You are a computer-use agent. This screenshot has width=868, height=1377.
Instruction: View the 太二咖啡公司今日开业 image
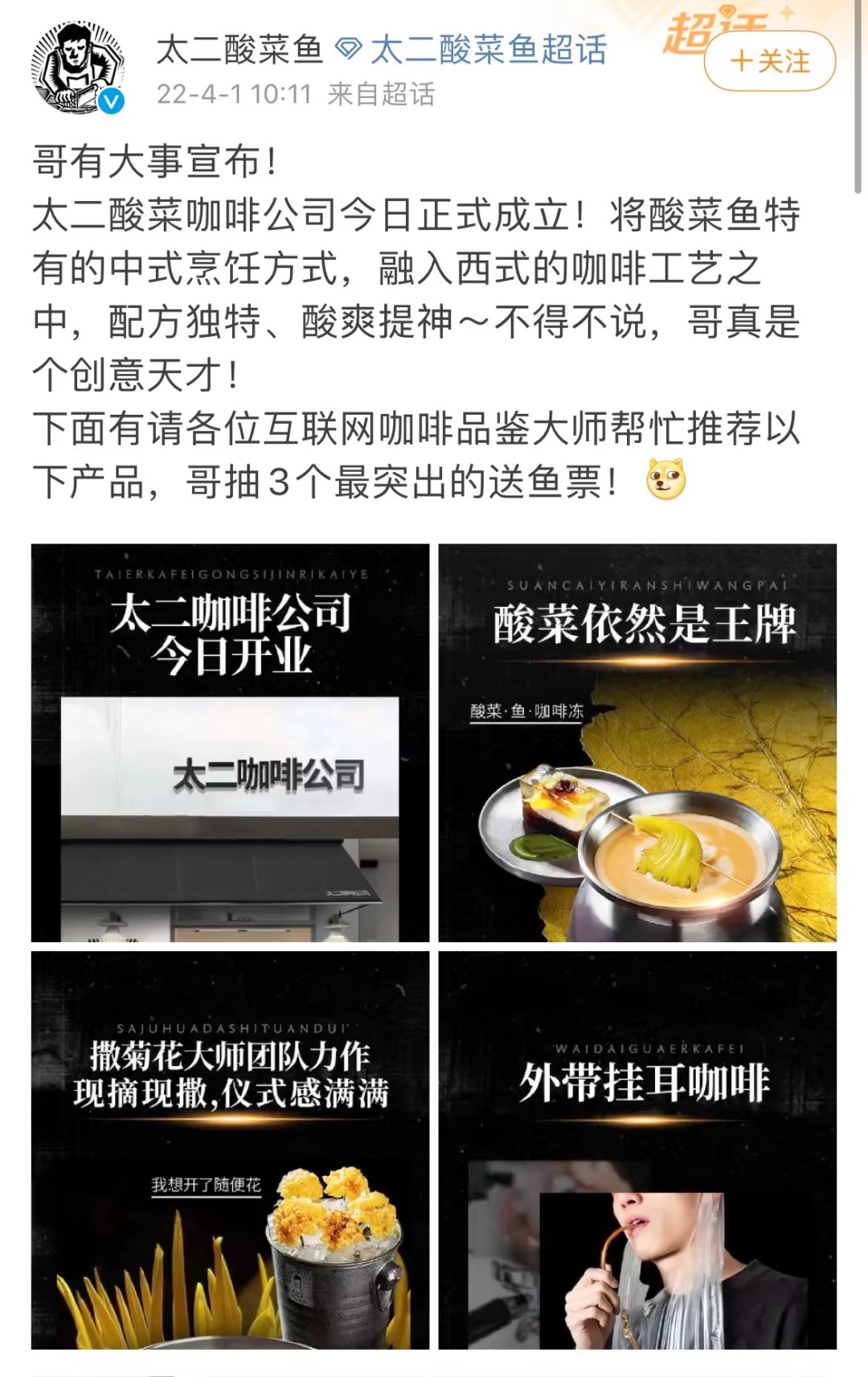[x=230, y=743]
